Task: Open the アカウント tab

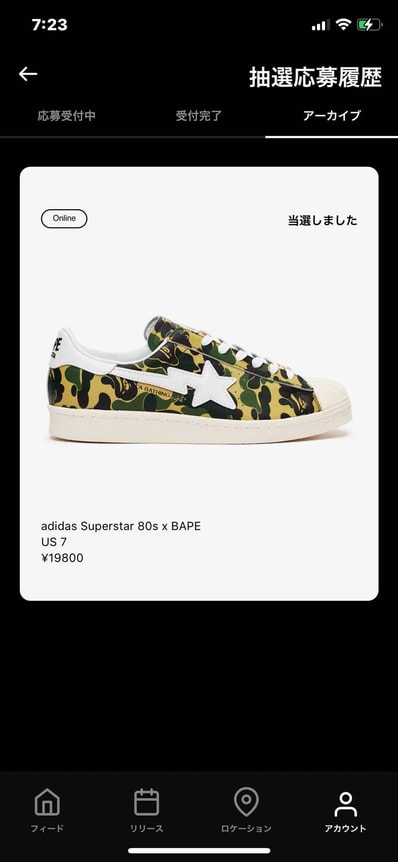Action: tap(345, 811)
